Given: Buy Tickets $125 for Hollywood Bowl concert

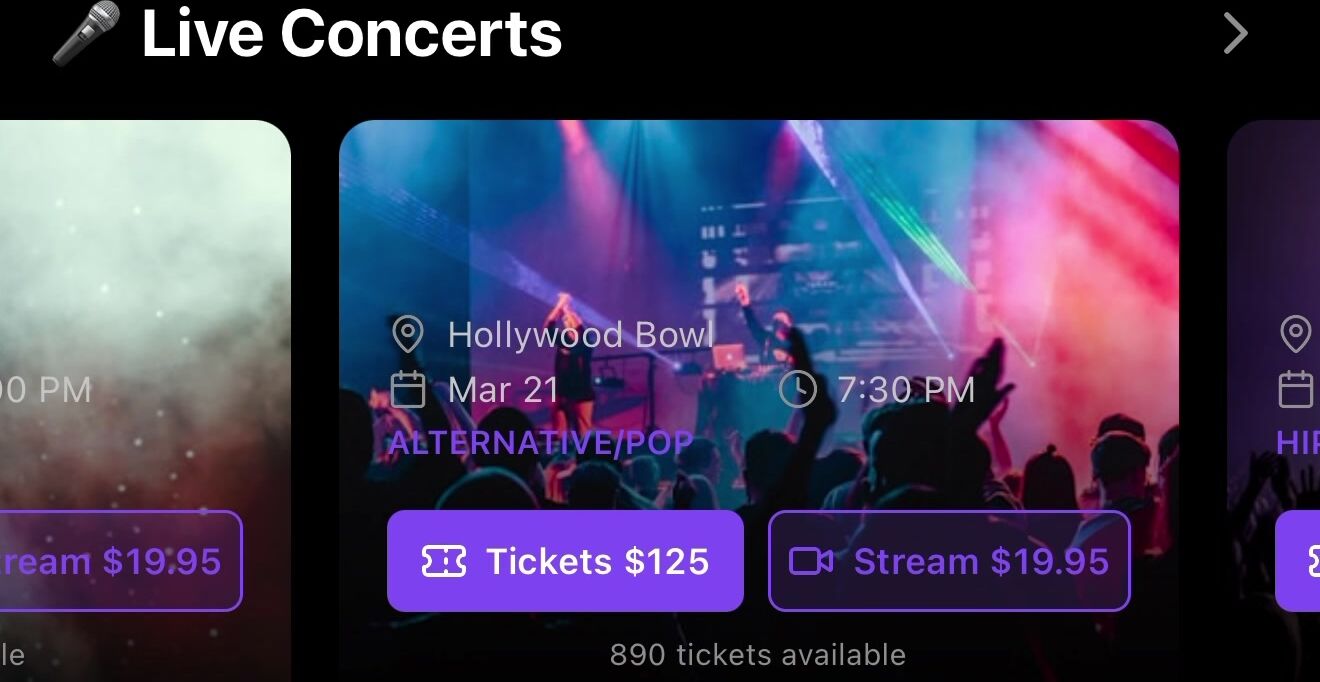Looking at the screenshot, I should [565, 561].
